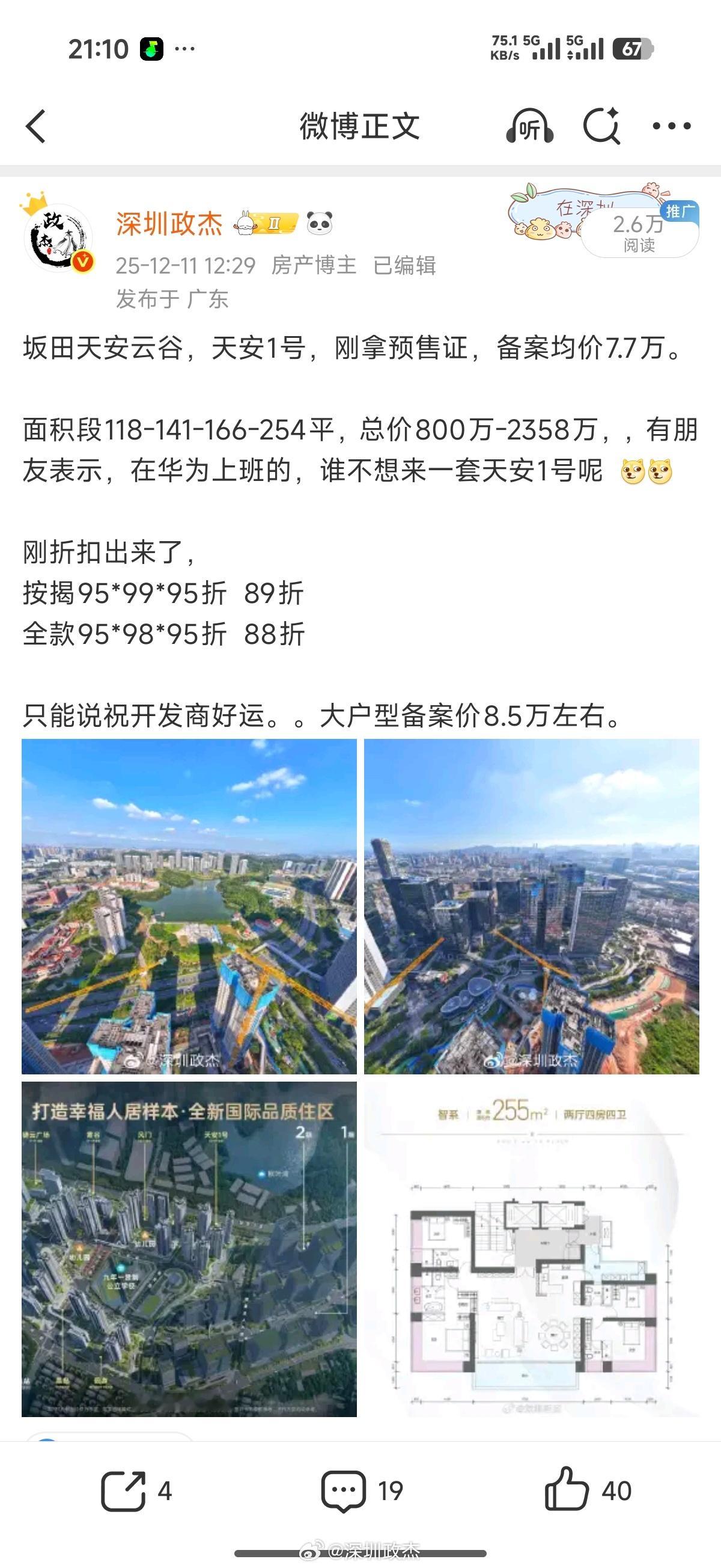The width and height of the screenshot is (721, 1568).
Task: Tap the listen (听) audio playback icon
Action: (531, 126)
